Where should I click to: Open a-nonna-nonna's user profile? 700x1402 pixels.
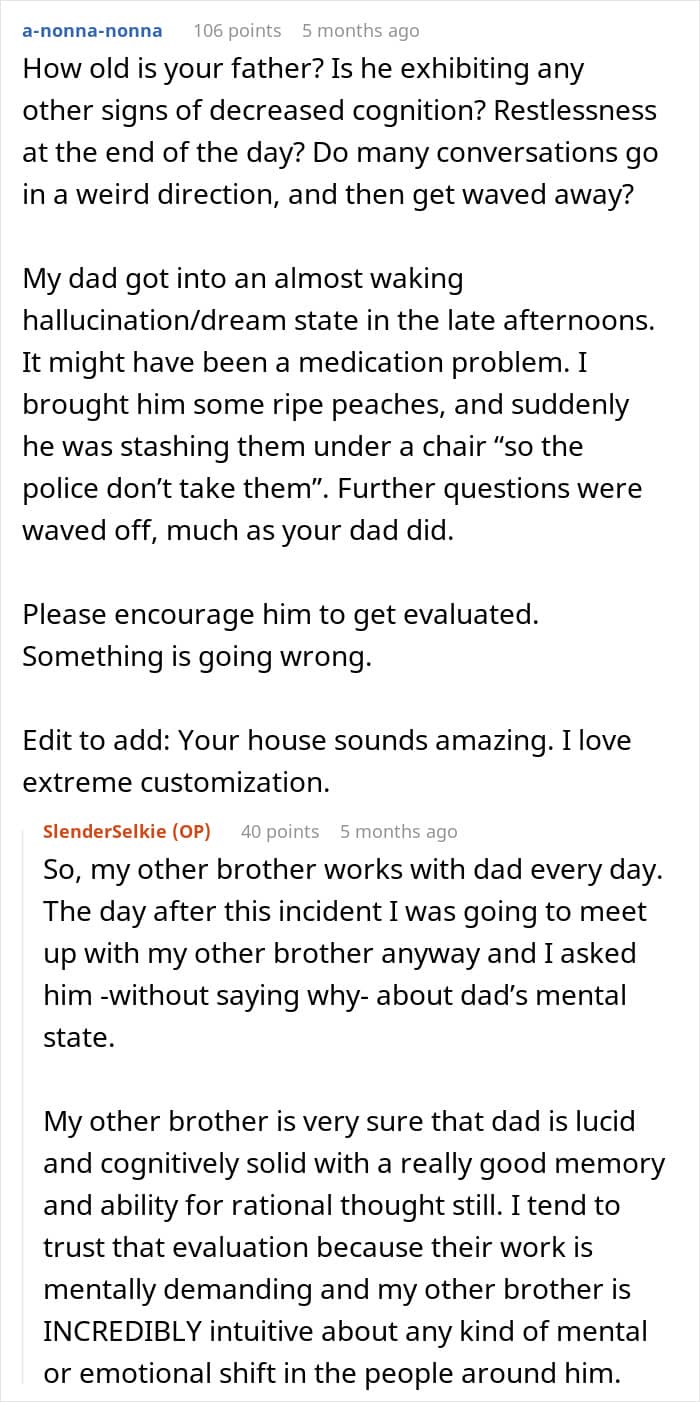[92, 31]
